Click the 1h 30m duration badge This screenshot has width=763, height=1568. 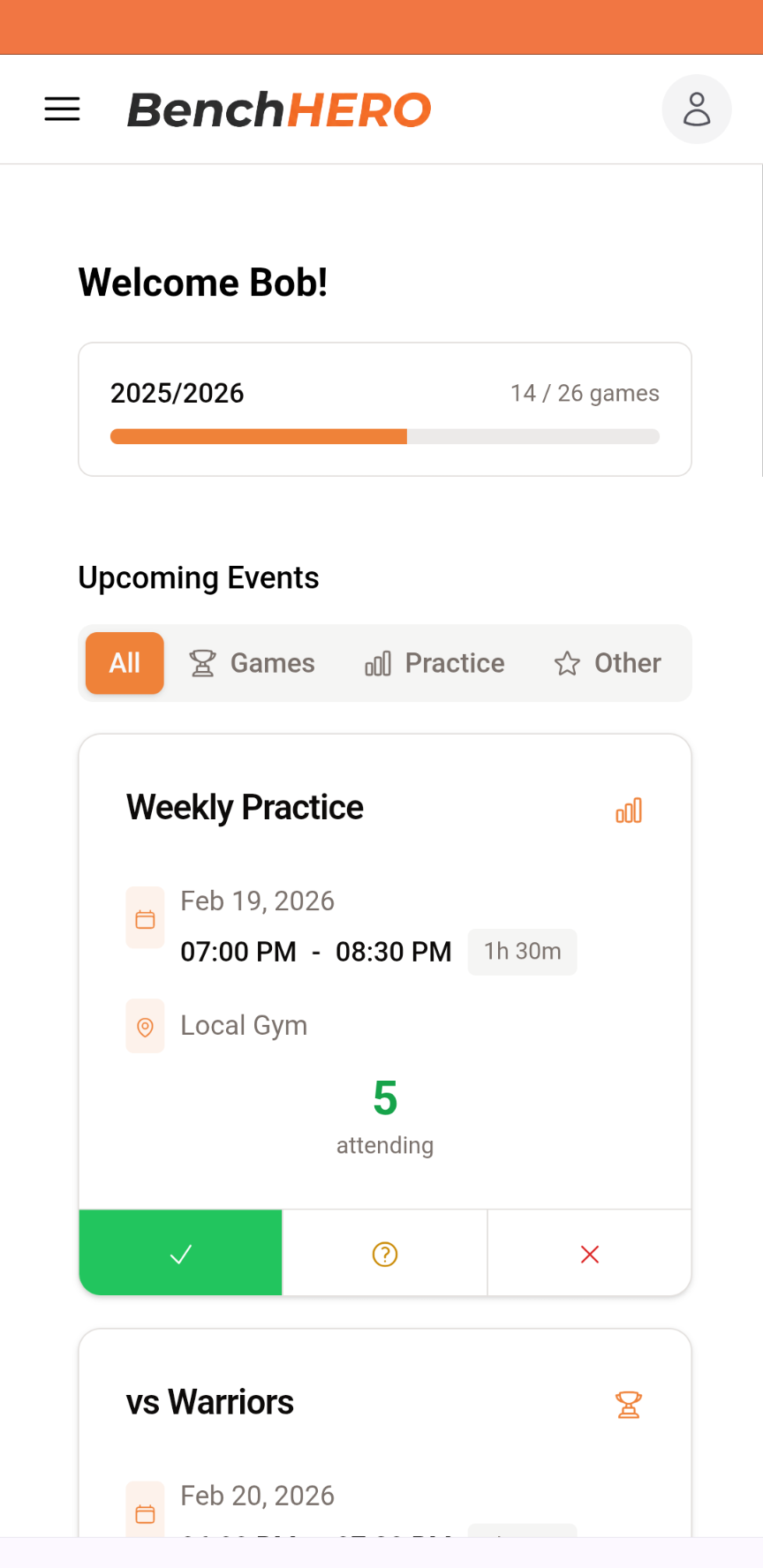(522, 952)
